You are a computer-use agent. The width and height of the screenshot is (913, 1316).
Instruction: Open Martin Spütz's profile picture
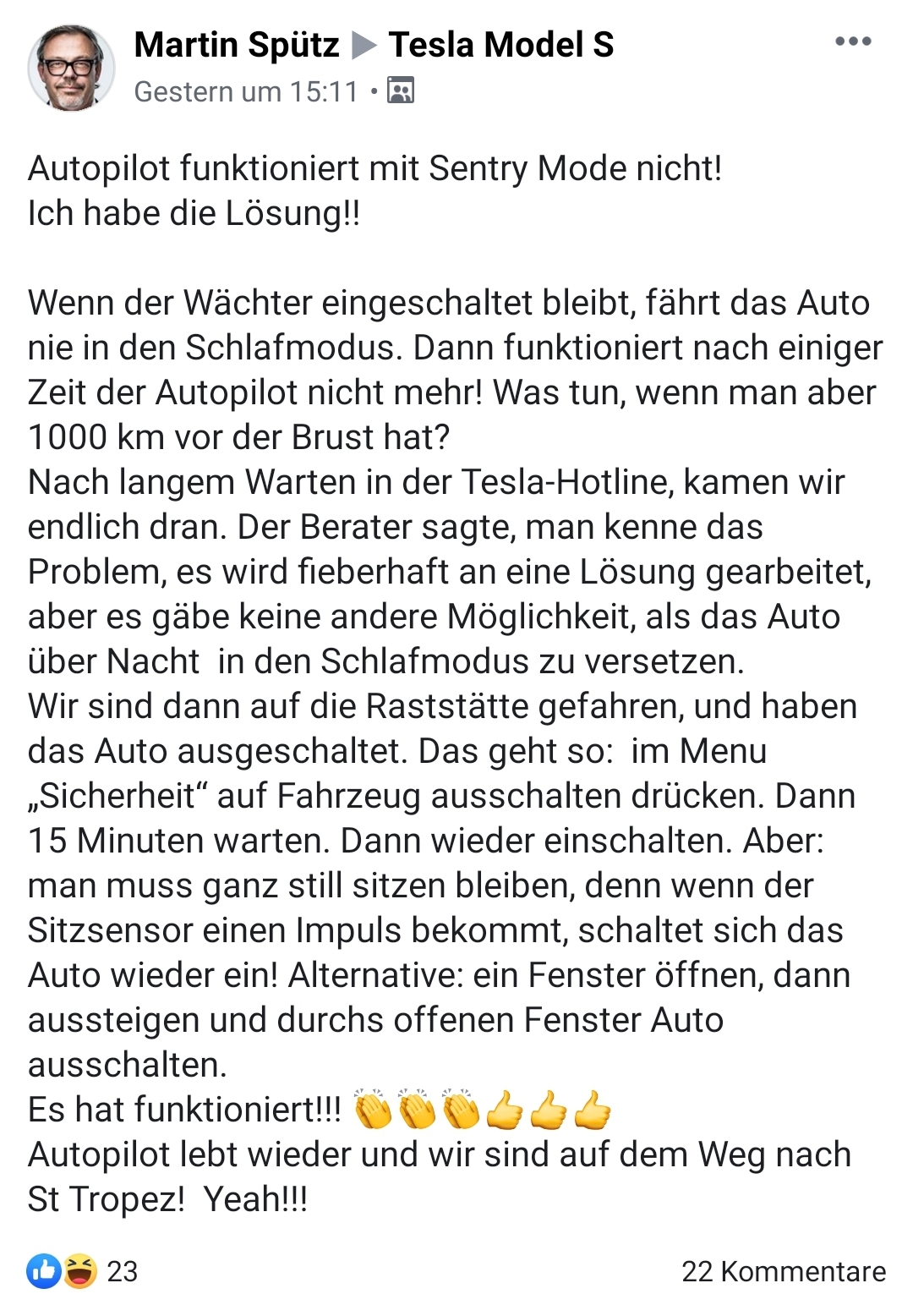pyautogui.click(x=71, y=68)
